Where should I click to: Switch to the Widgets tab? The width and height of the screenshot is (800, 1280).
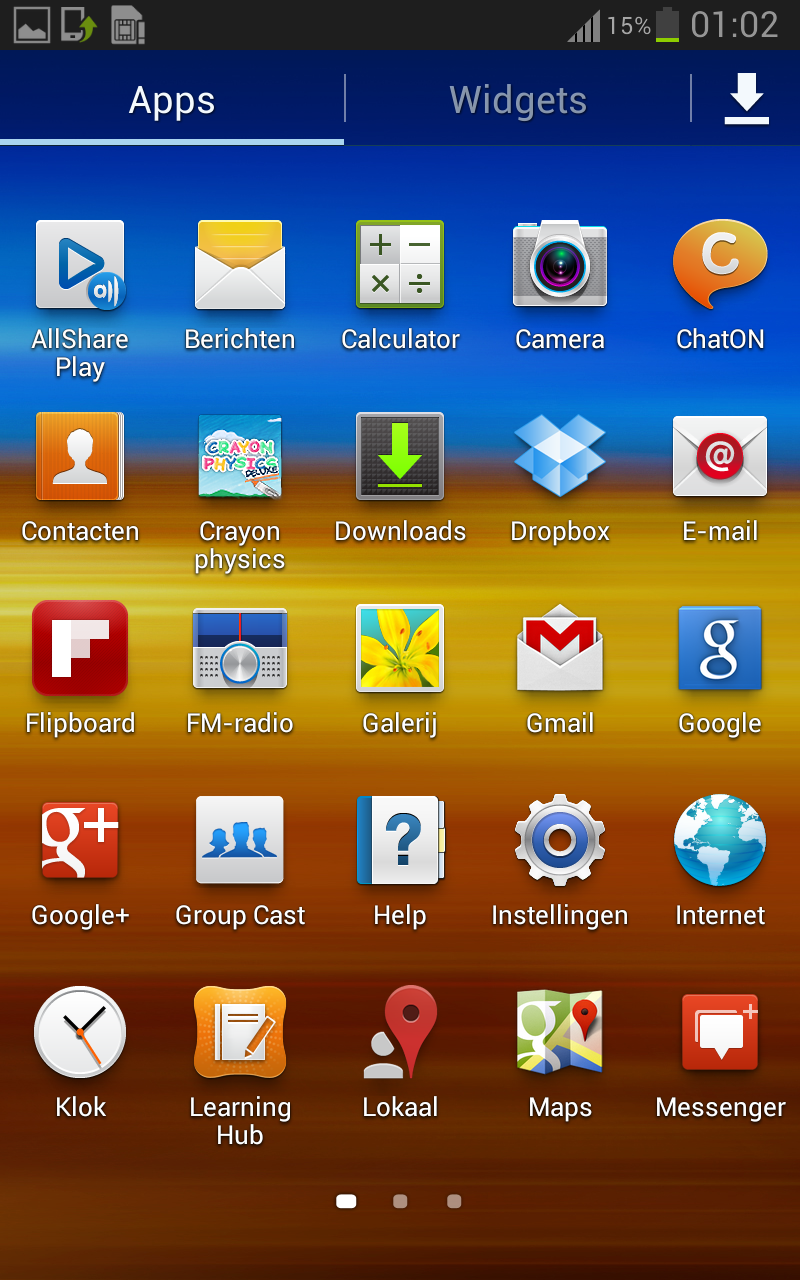518,100
